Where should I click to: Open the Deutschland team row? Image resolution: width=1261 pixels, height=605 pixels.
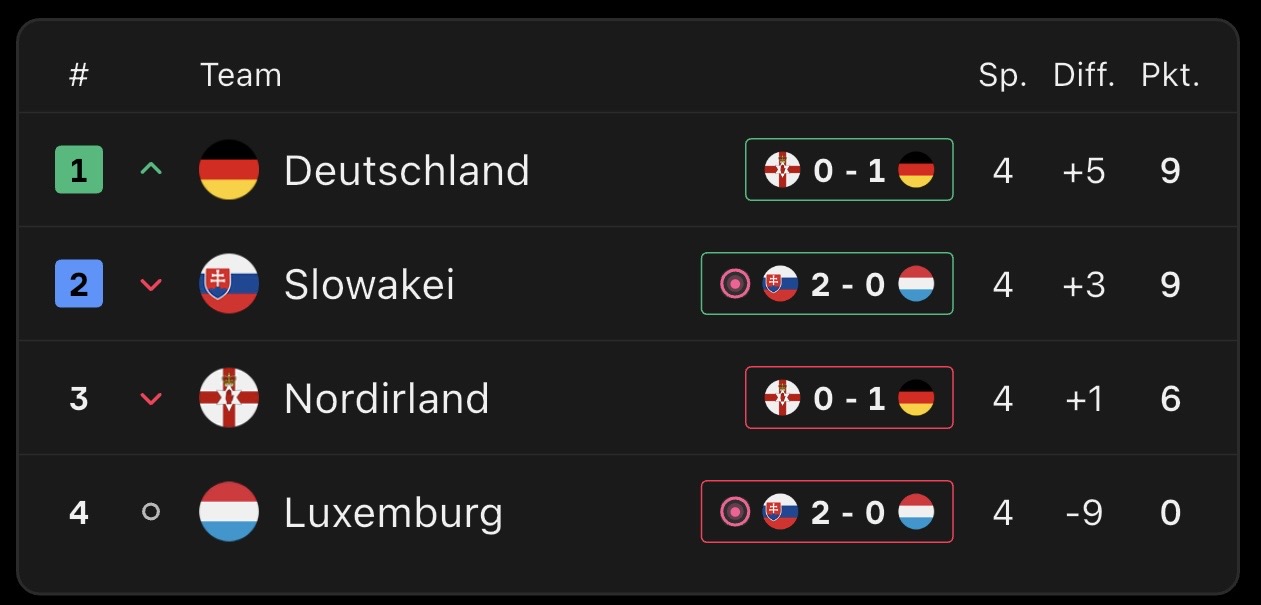406,171
